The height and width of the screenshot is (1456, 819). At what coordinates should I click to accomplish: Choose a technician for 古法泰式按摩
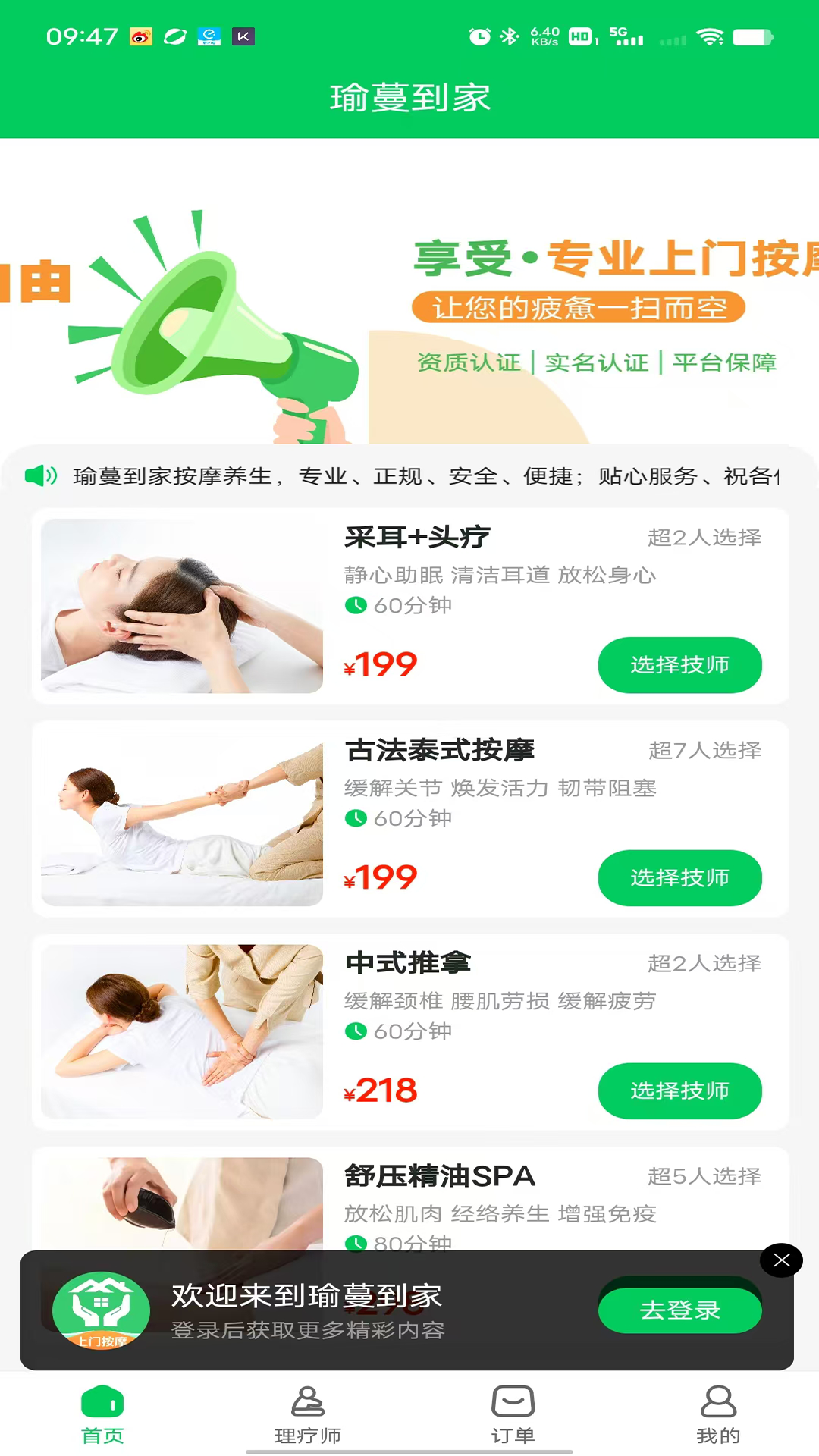point(680,878)
